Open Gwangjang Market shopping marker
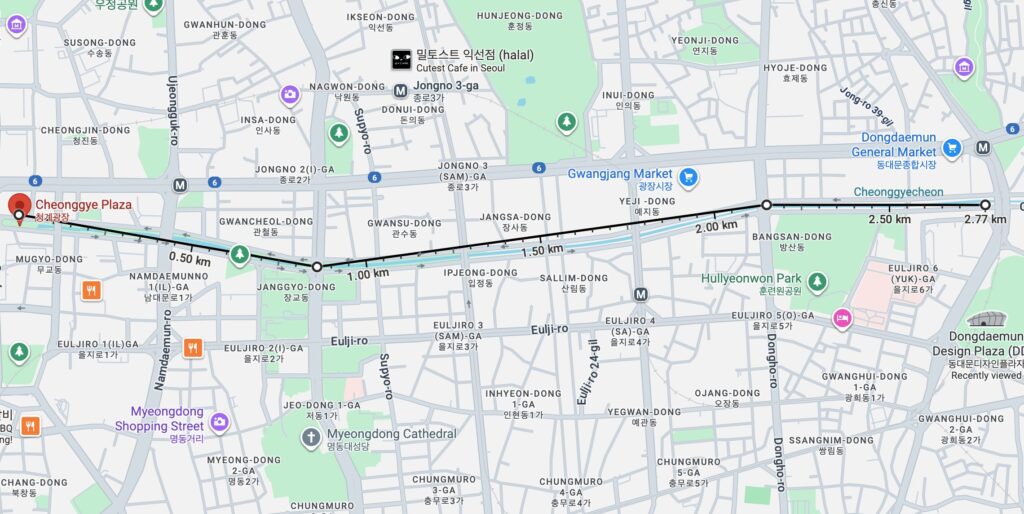1024x514 pixels. pyautogui.click(x=688, y=178)
